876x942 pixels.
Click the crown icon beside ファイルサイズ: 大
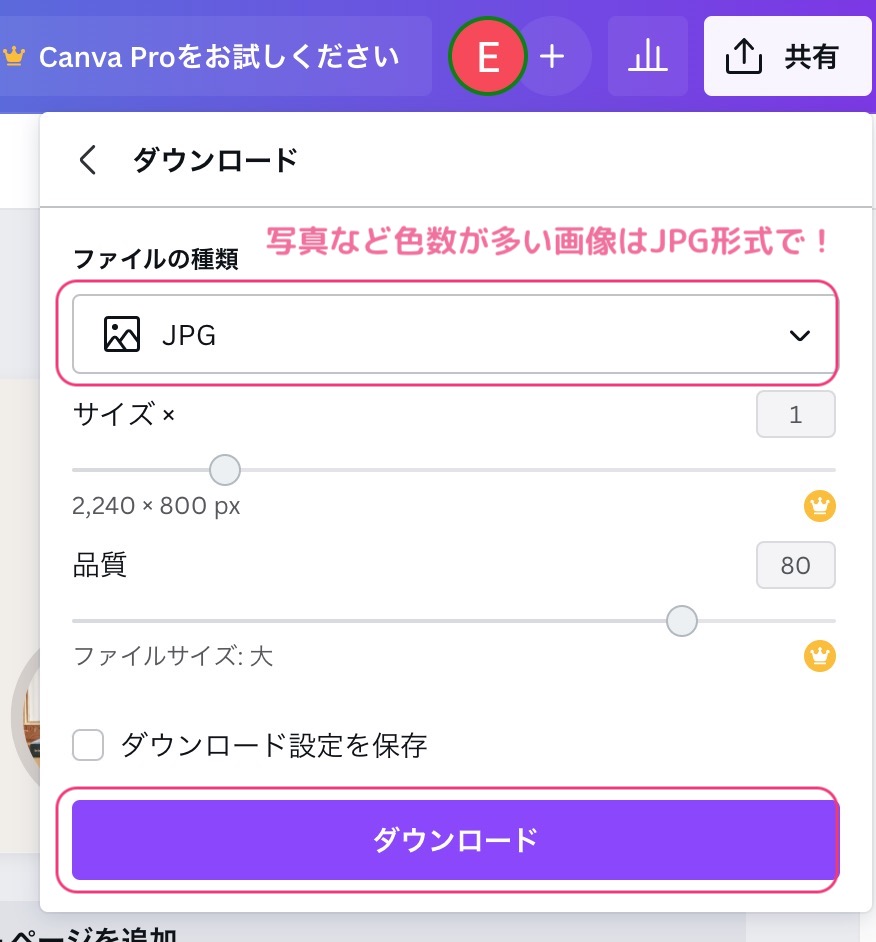coord(819,657)
